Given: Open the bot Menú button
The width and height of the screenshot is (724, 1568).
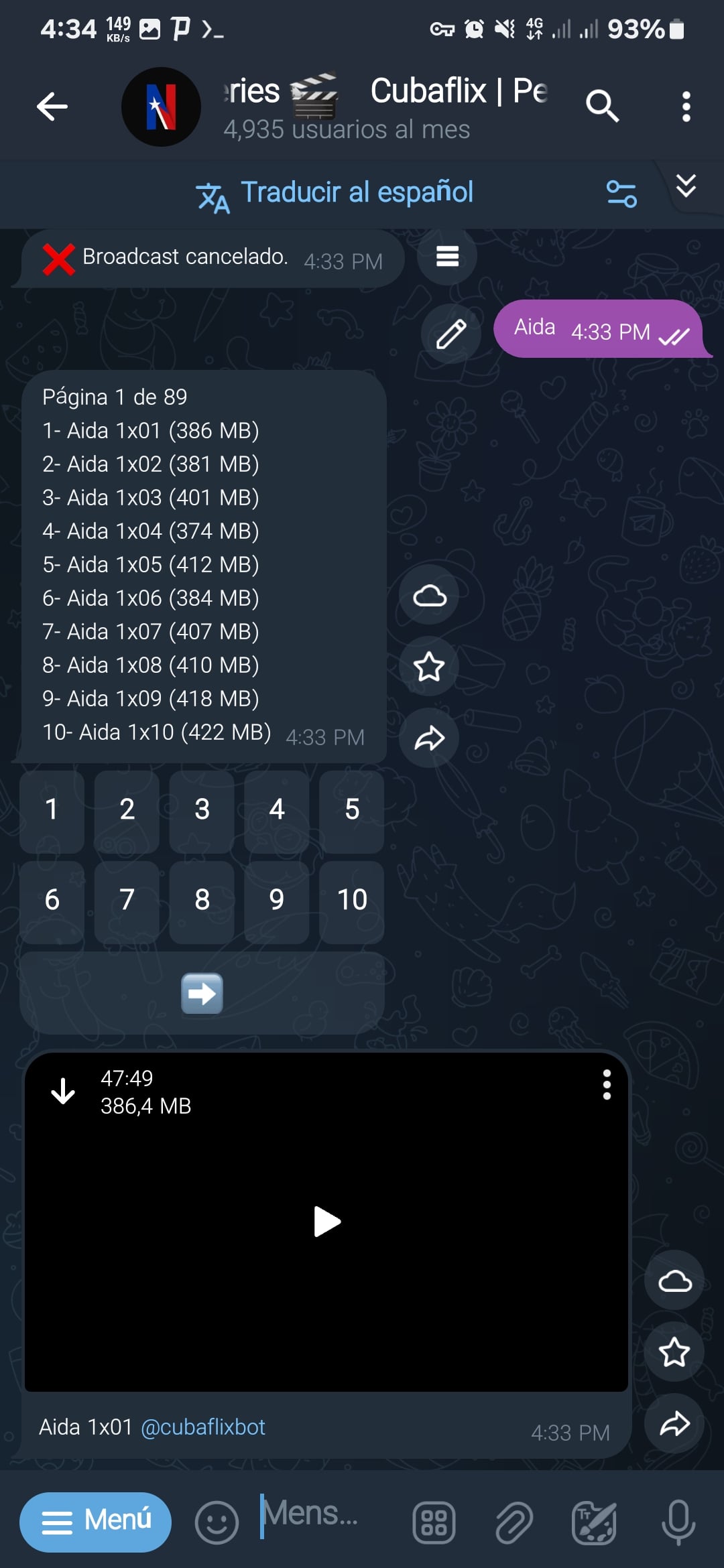Looking at the screenshot, I should pyautogui.click(x=95, y=1522).
